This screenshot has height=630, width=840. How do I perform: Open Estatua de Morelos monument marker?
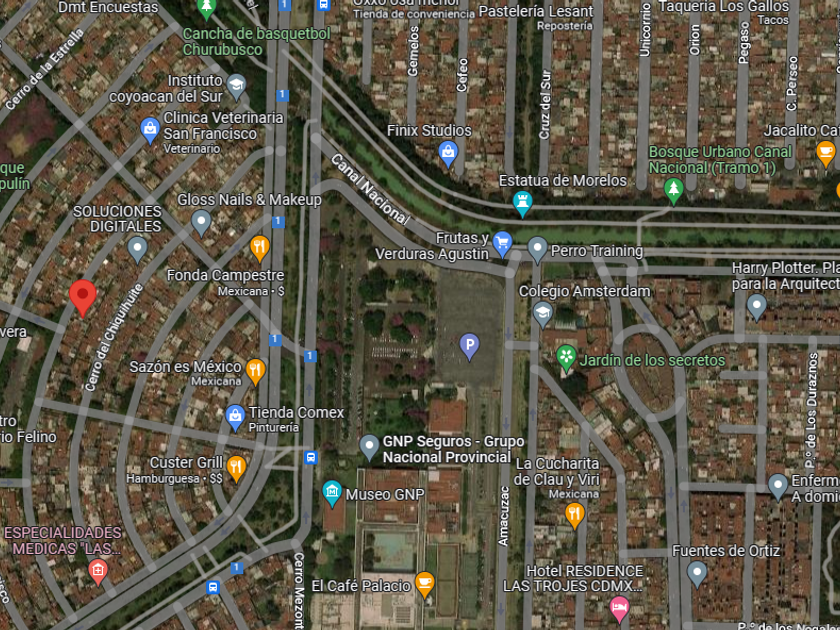click(522, 204)
